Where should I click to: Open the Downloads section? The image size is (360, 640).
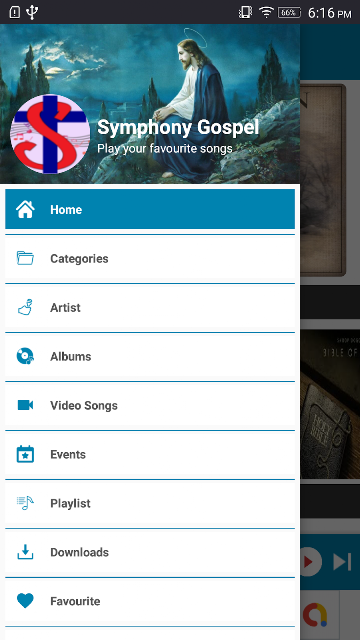point(150,552)
